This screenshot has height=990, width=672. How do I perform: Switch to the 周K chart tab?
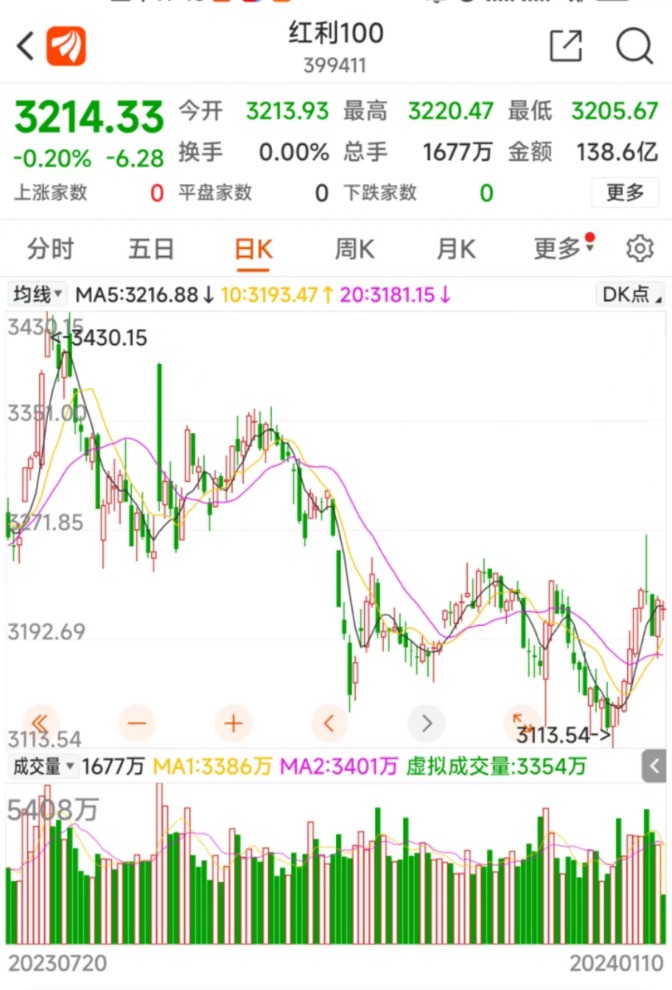[x=354, y=249]
